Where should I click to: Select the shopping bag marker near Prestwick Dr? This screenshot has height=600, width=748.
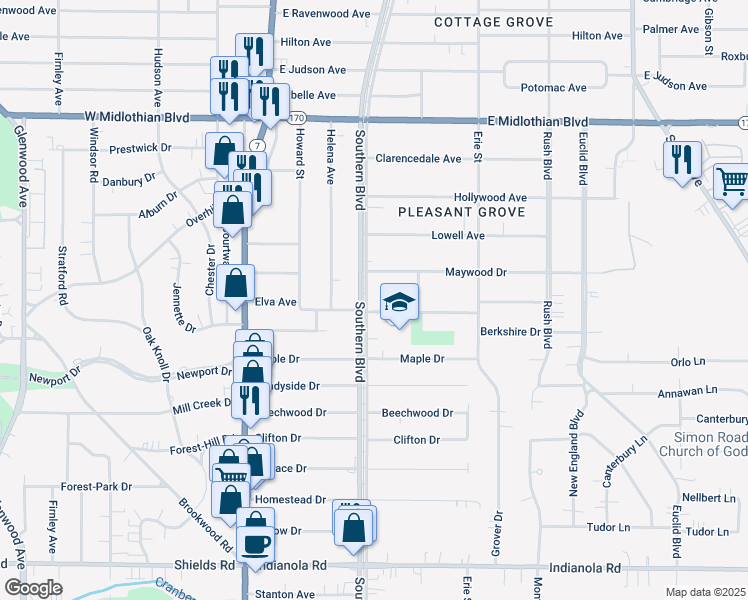pos(224,154)
